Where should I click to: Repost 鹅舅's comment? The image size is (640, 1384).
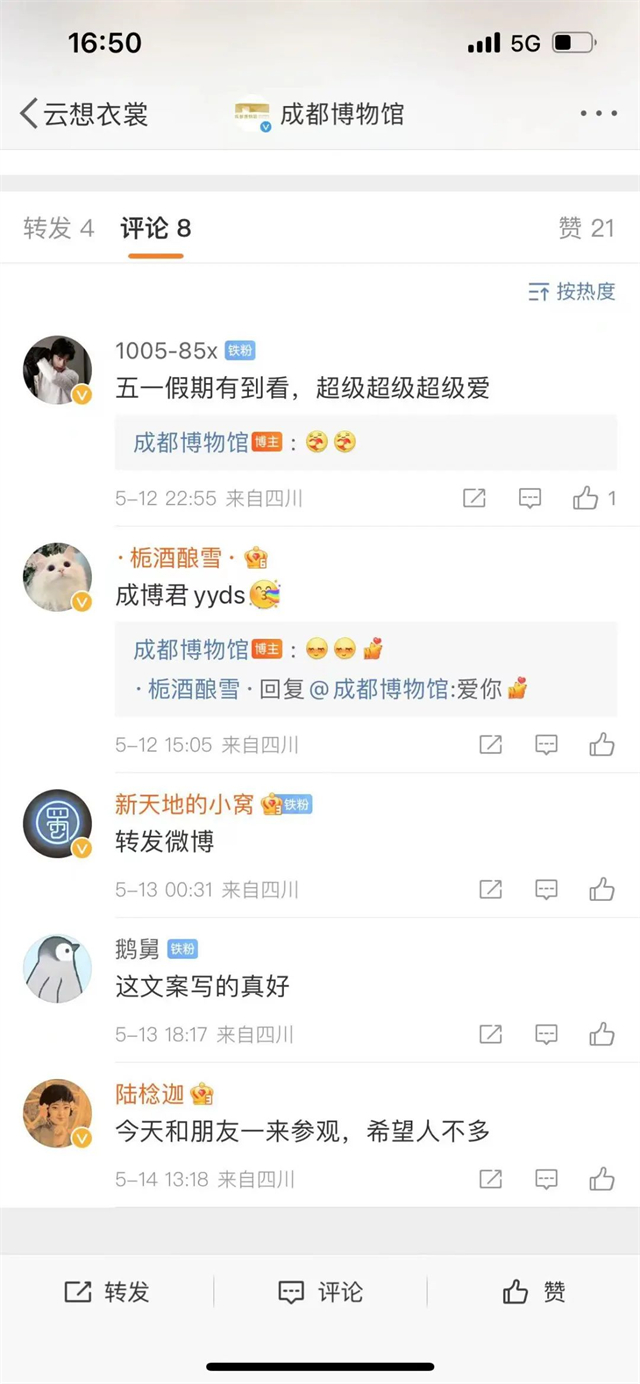[x=490, y=1034]
